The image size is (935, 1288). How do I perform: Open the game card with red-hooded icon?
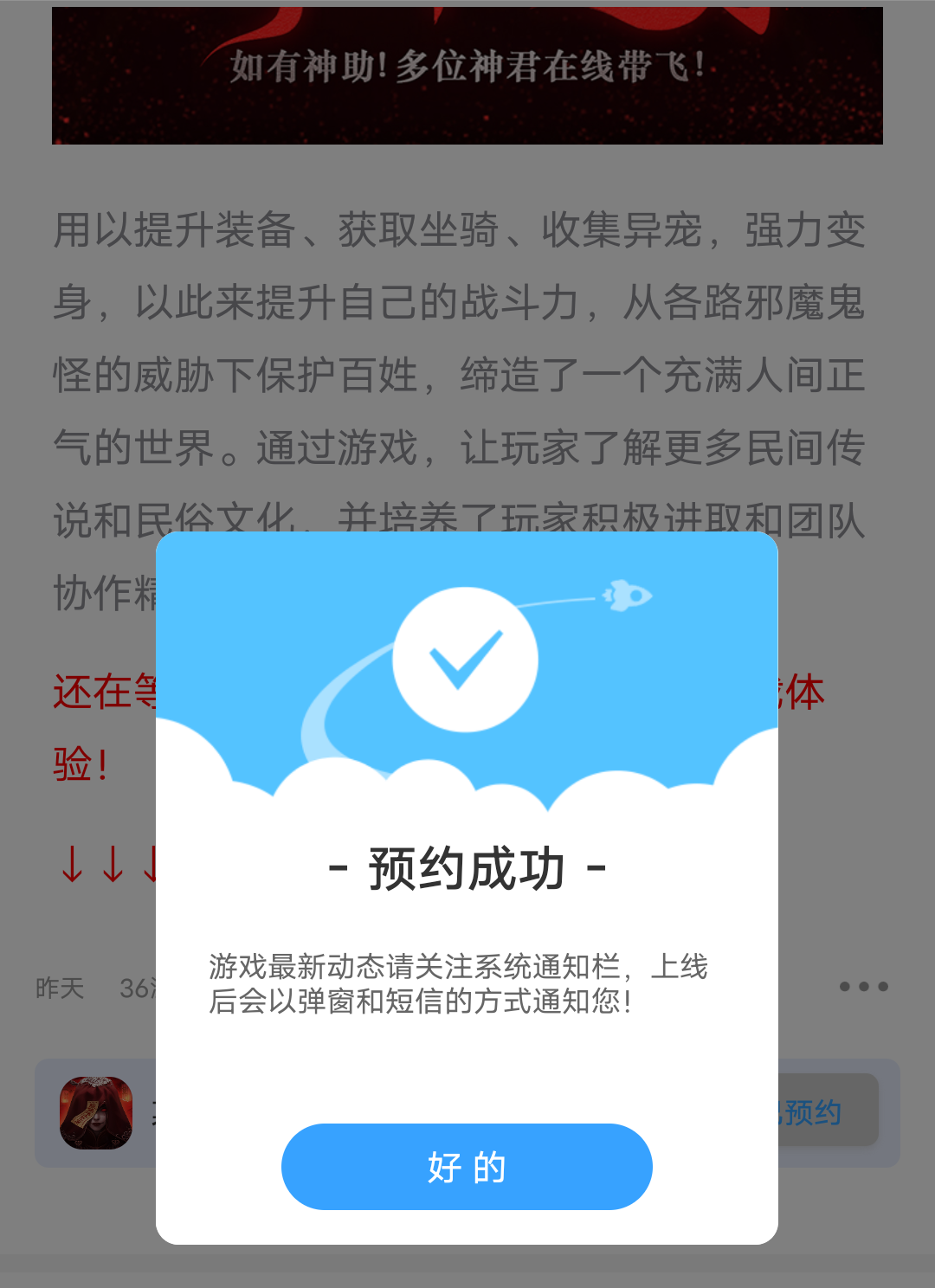click(96, 1113)
